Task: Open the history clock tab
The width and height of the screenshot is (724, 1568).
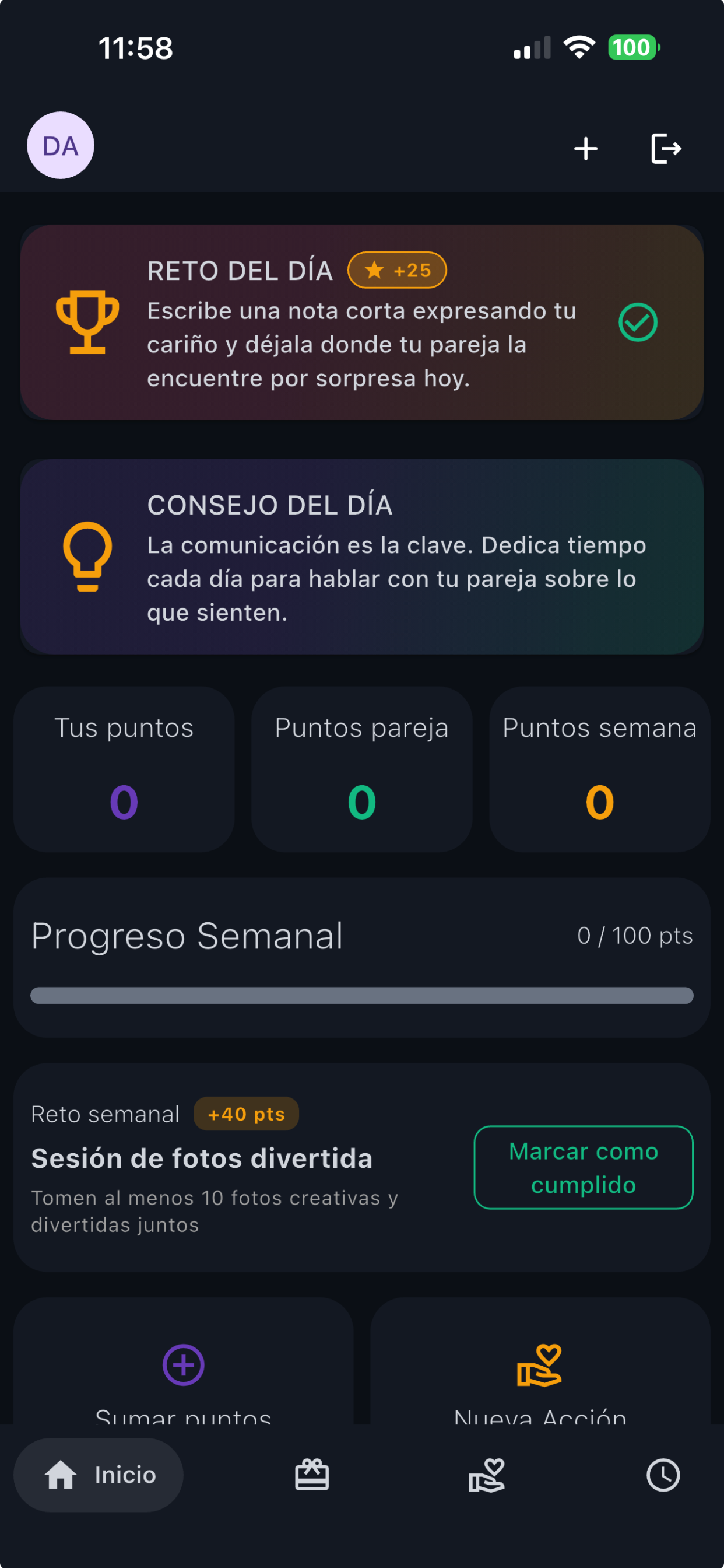Action: tap(664, 1476)
